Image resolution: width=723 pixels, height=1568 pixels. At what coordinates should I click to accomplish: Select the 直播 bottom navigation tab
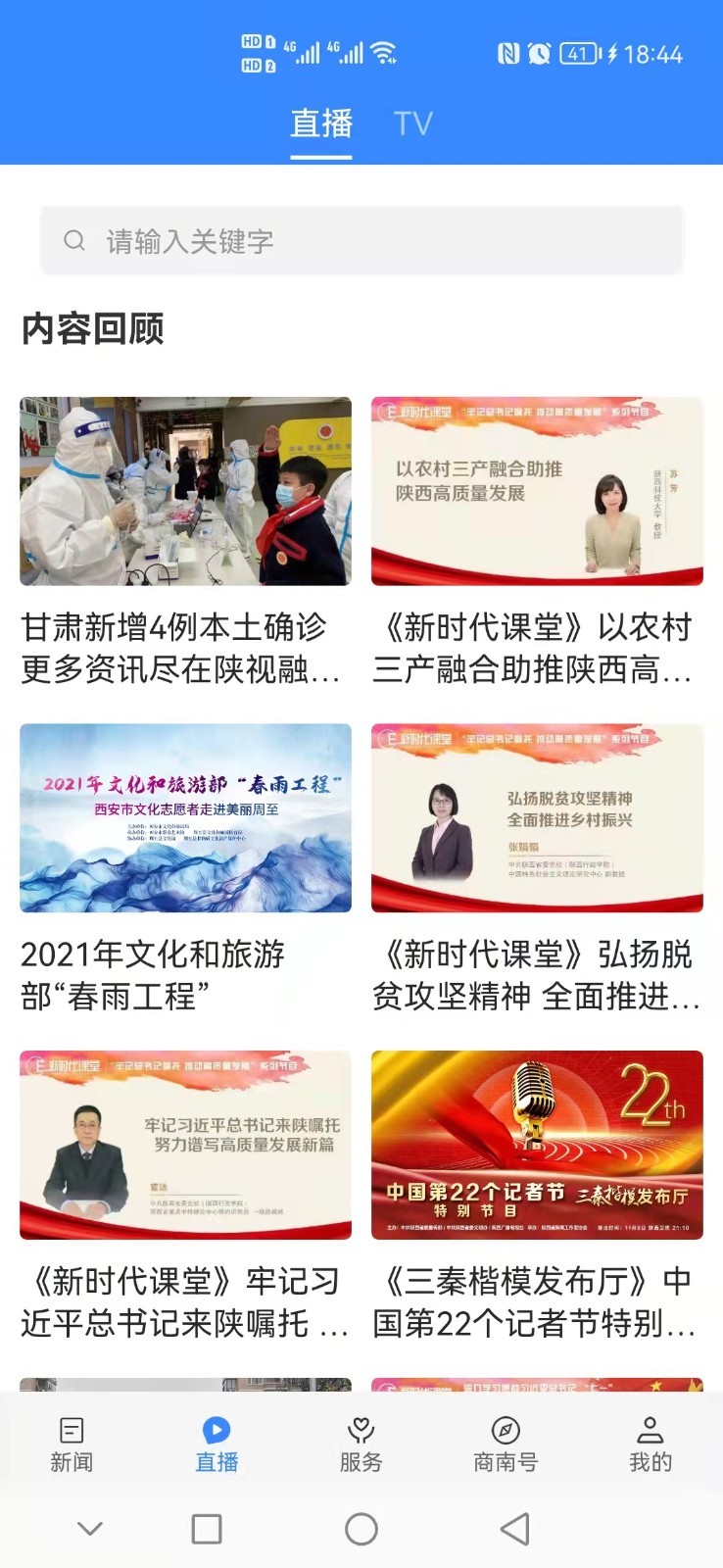217,1444
